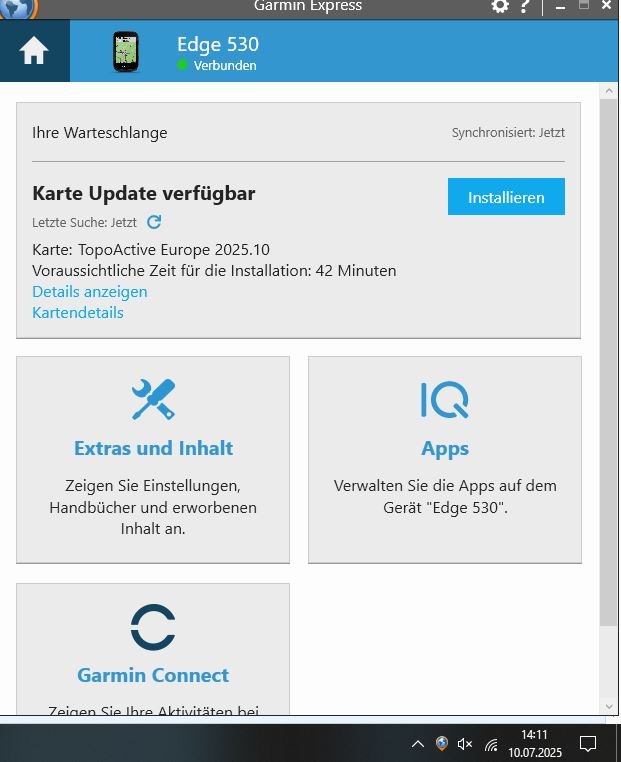Open the 'Extras und Inhalt' card

click(x=153, y=460)
